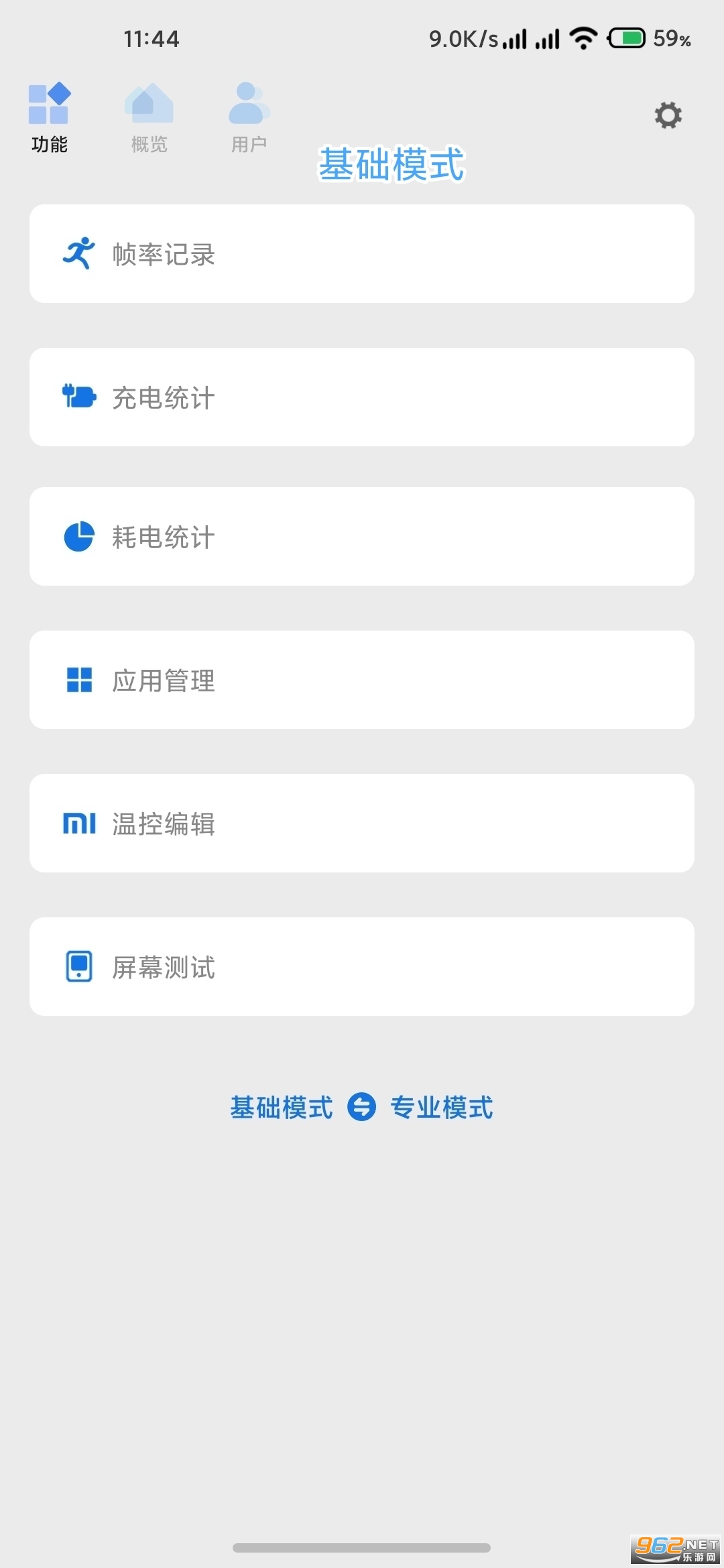Select the 功能 tab

49,117
